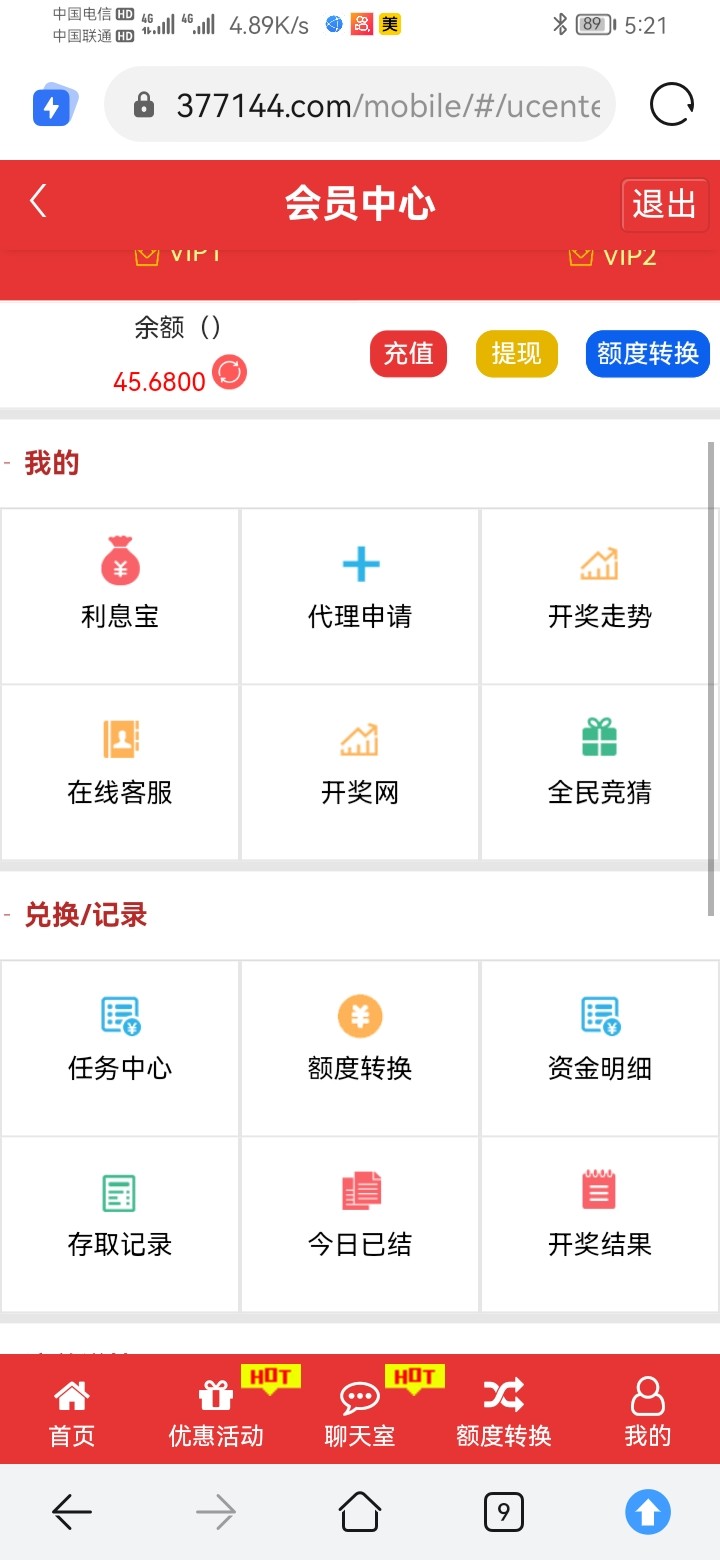Open 充值 recharge

click(x=408, y=354)
